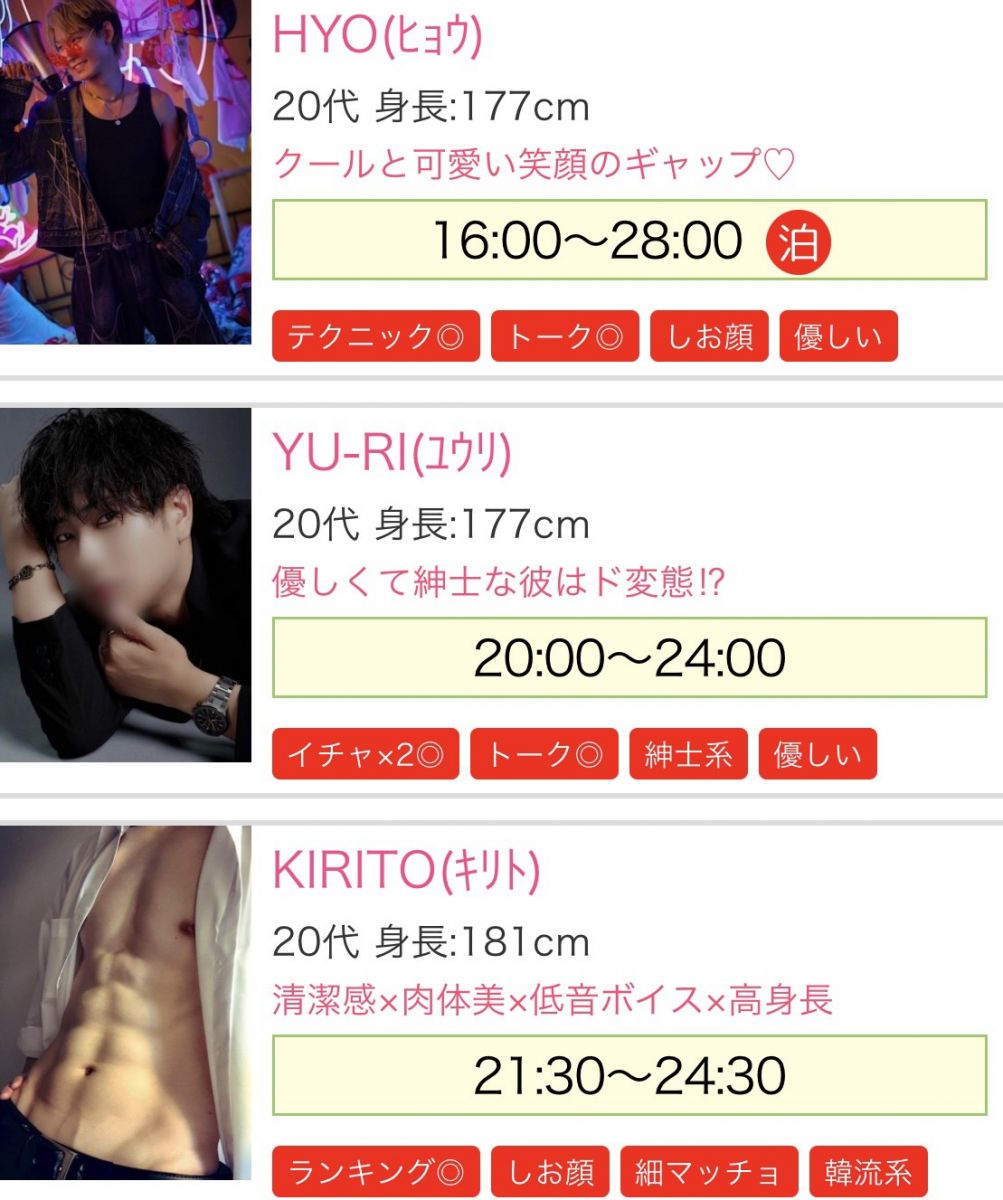This screenshot has width=1003, height=1200.
Task: Choose the 韓流系 tag
Action: click(x=868, y=1172)
